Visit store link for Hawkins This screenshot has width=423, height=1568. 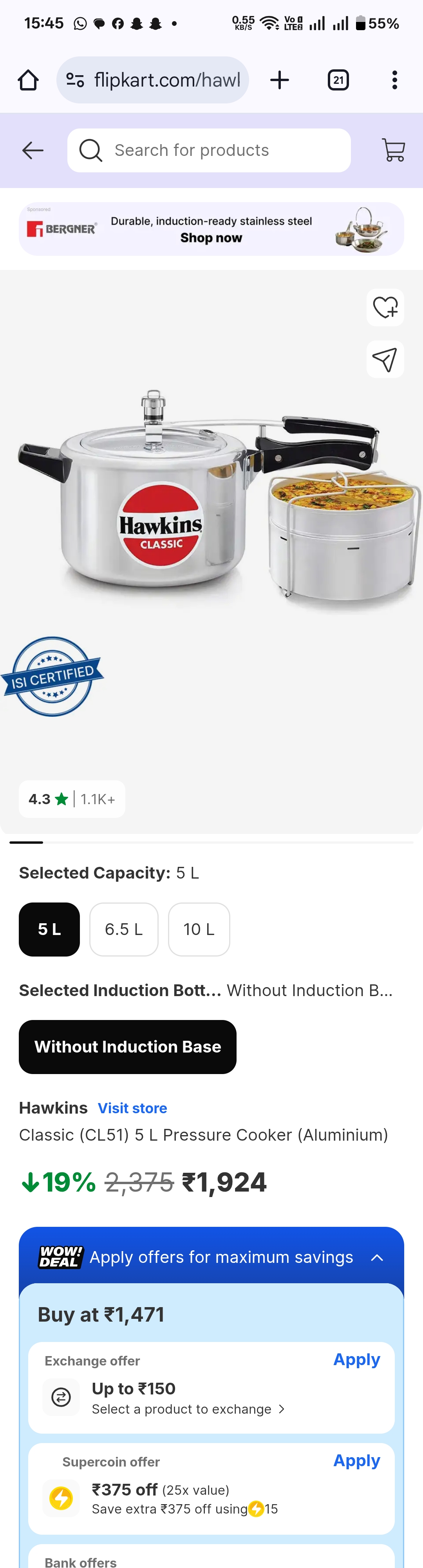132,1109
